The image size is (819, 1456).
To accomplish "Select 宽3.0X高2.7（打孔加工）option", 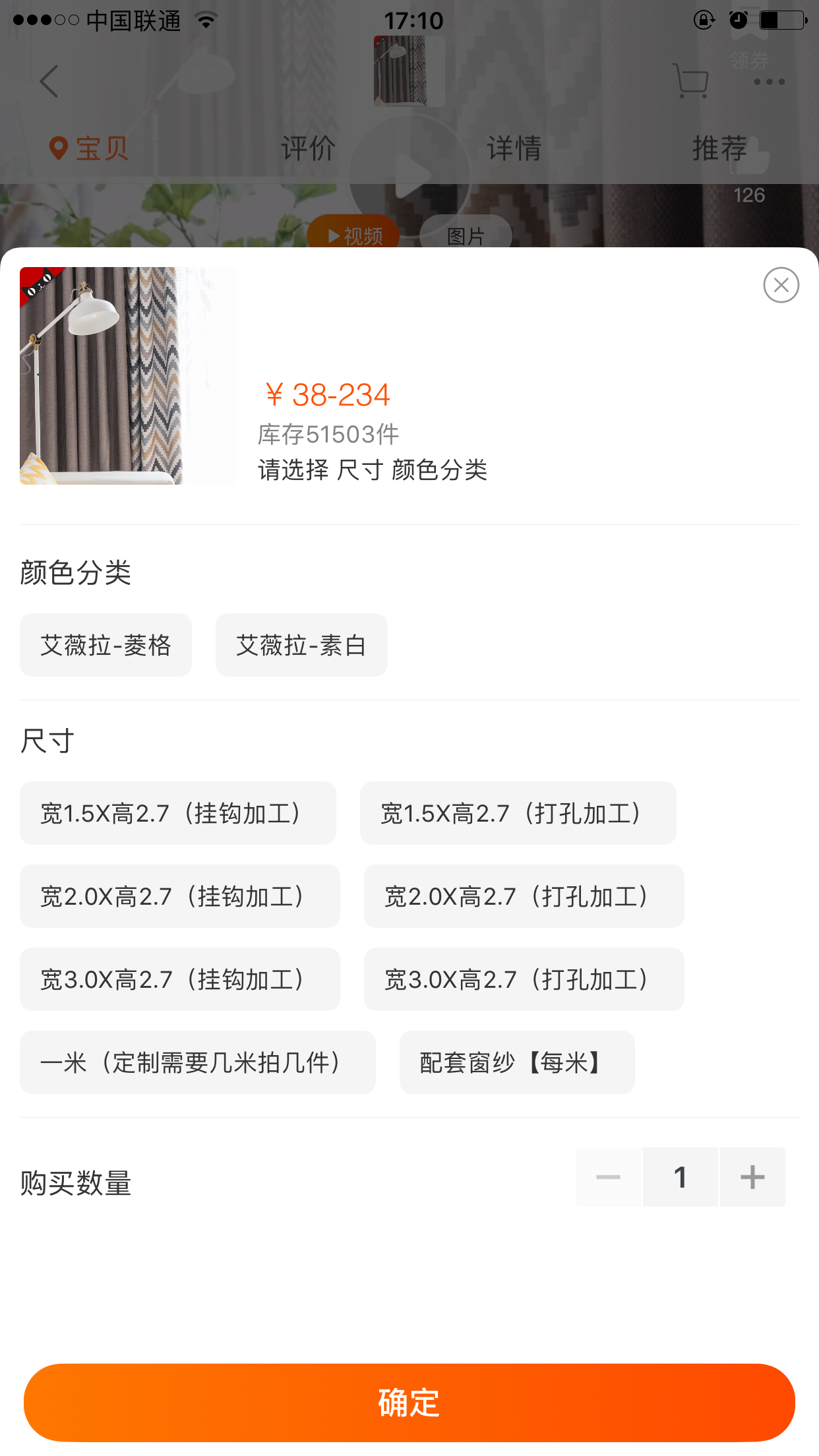I will 524,979.
